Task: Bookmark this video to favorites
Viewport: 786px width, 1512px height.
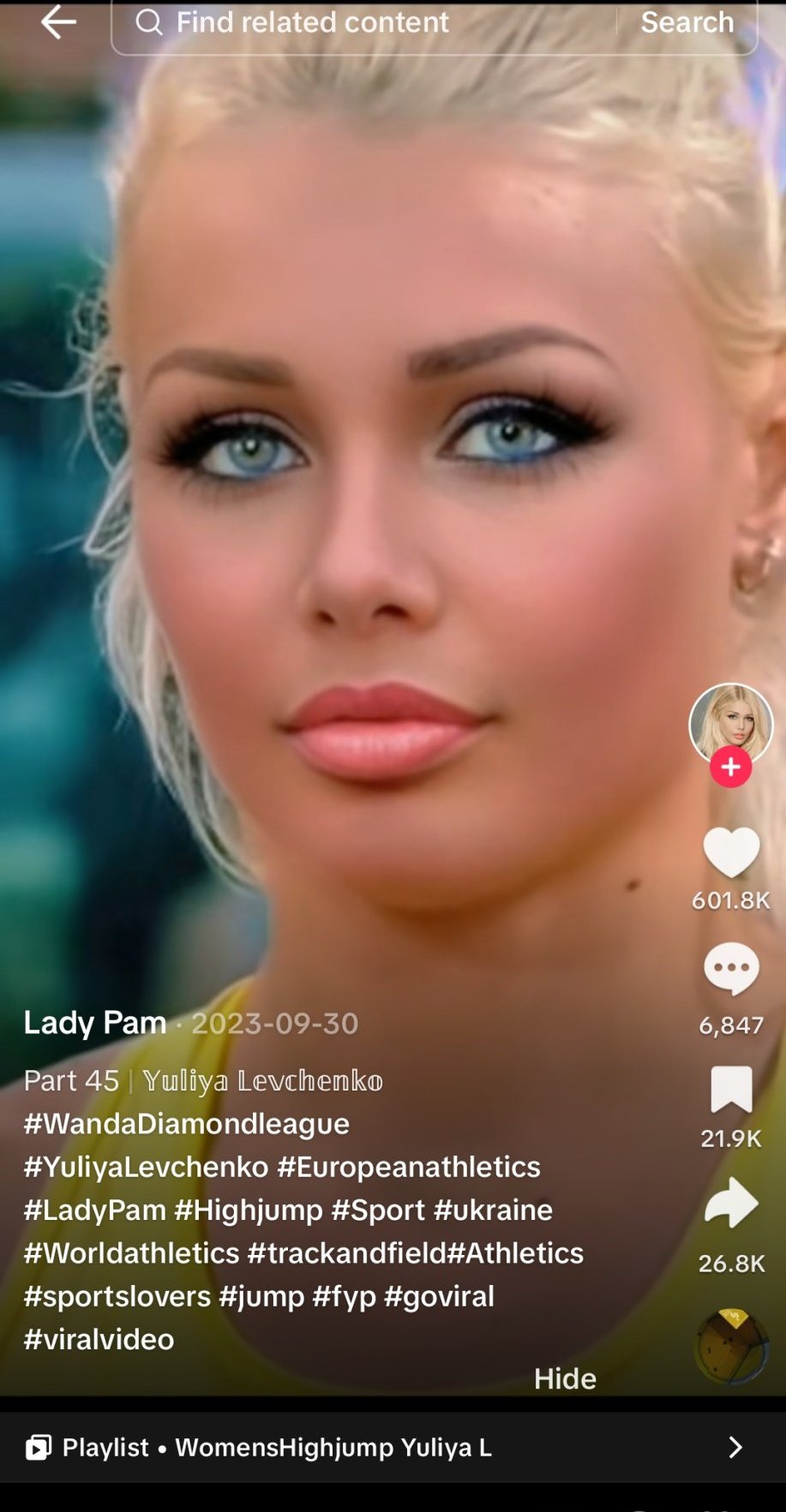Action: point(730,1089)
